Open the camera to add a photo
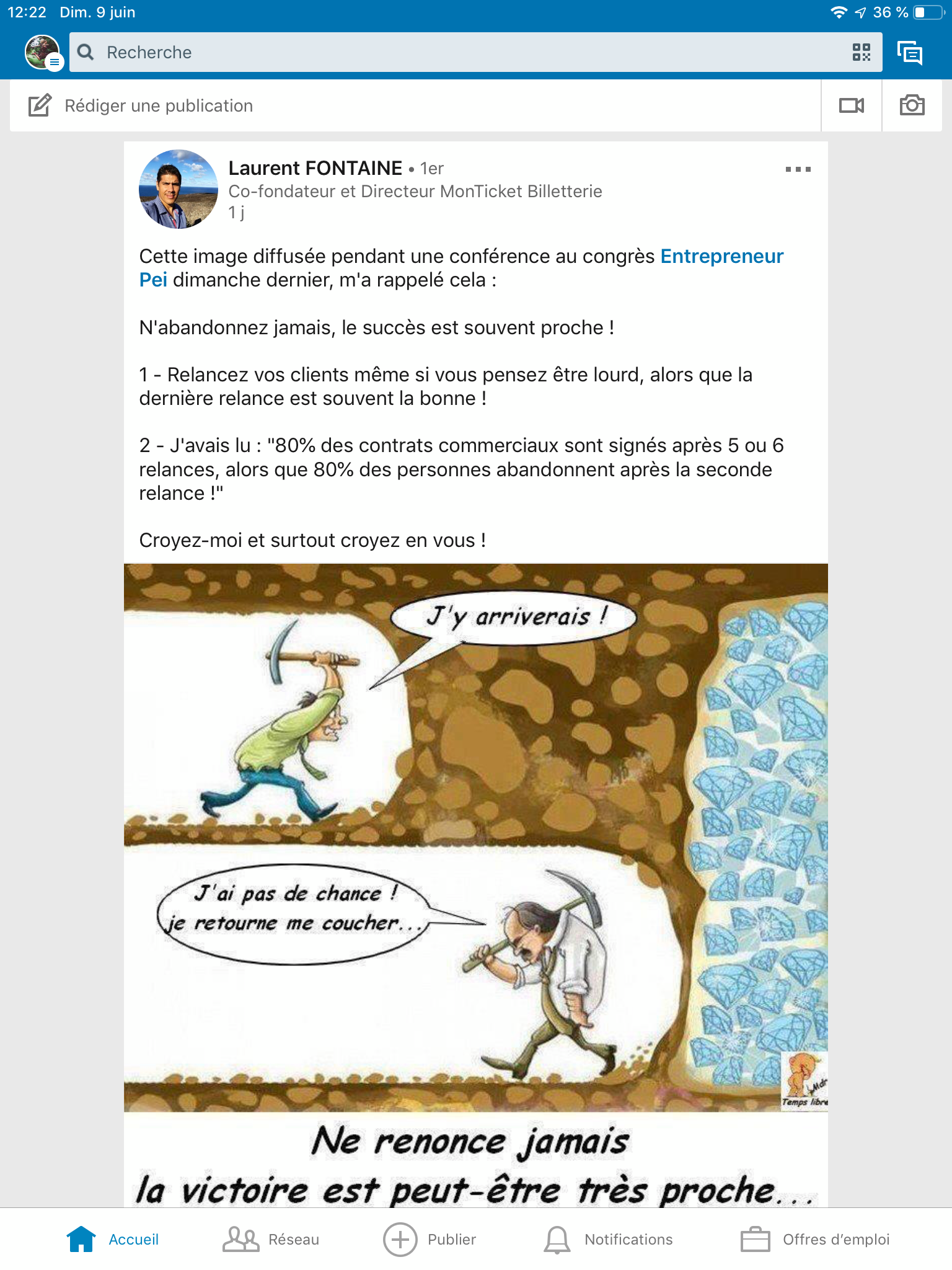Screen dimensions: 952x1270 point(912,106)
